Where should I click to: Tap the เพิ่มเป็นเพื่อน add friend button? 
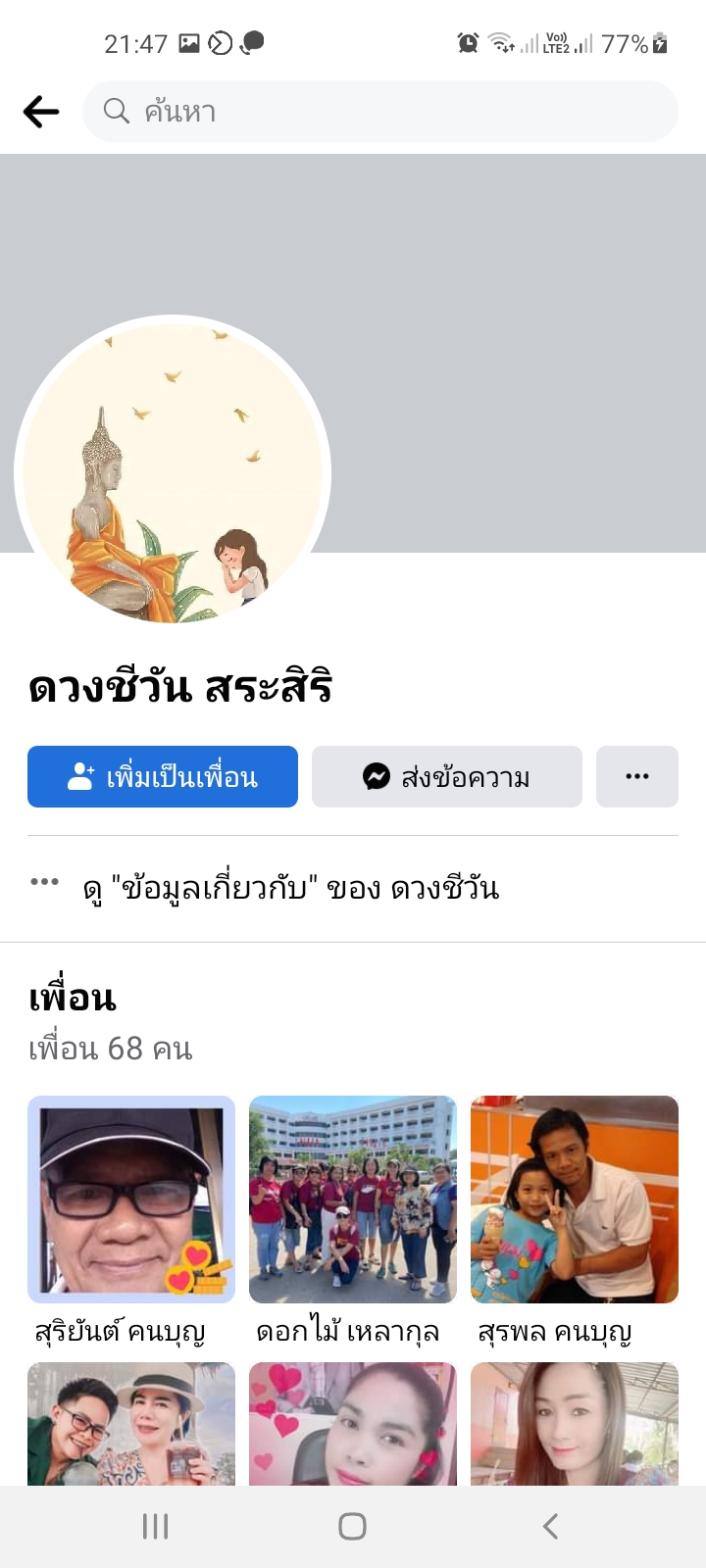(163, 777)
